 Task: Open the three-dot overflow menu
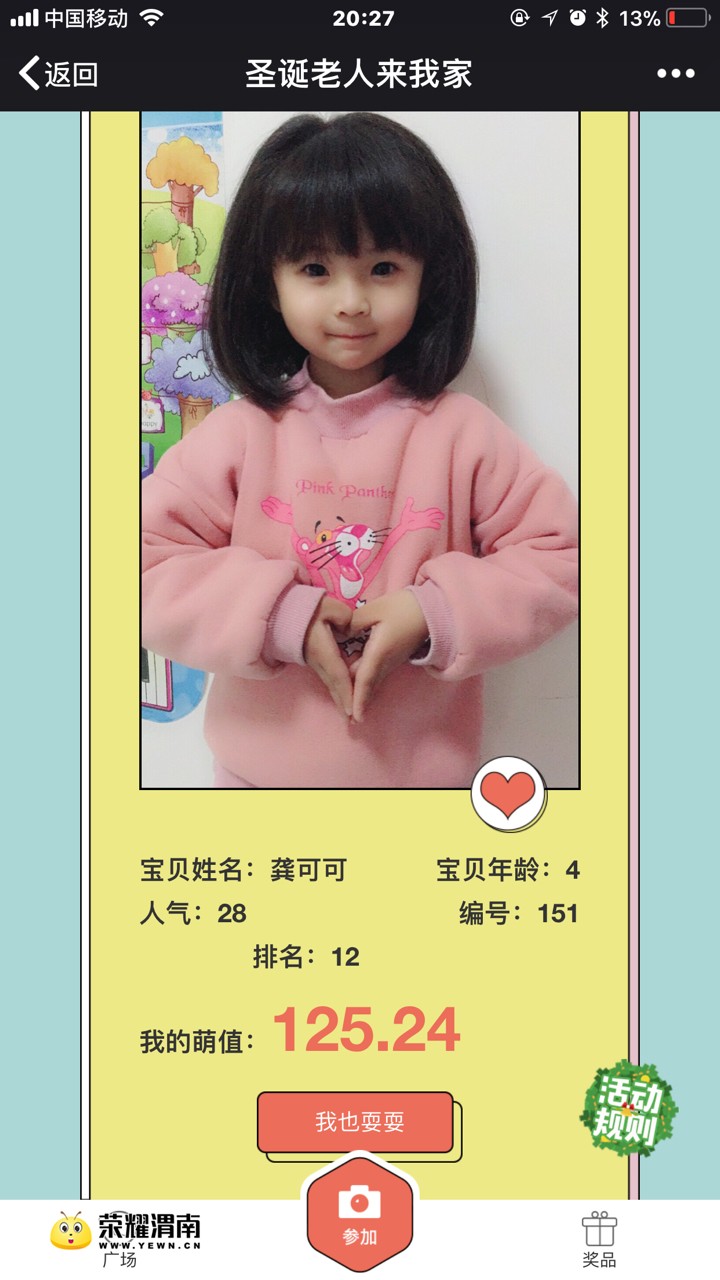point(675,74)
